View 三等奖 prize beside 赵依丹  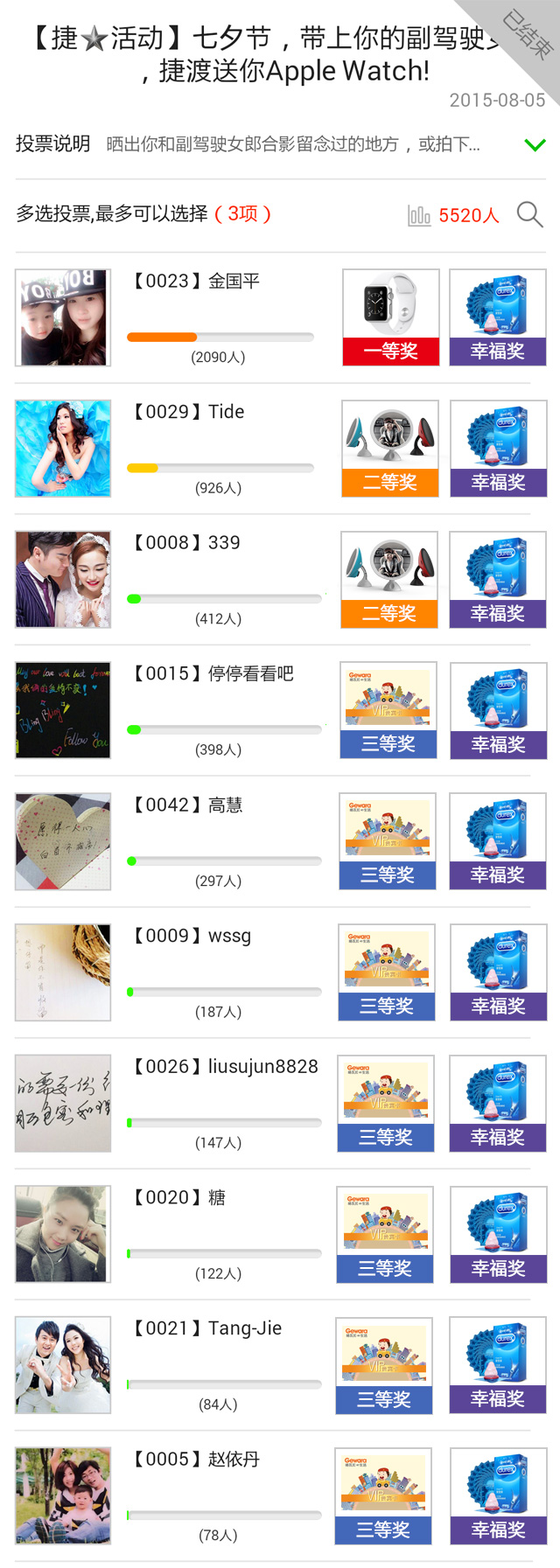383,1495
